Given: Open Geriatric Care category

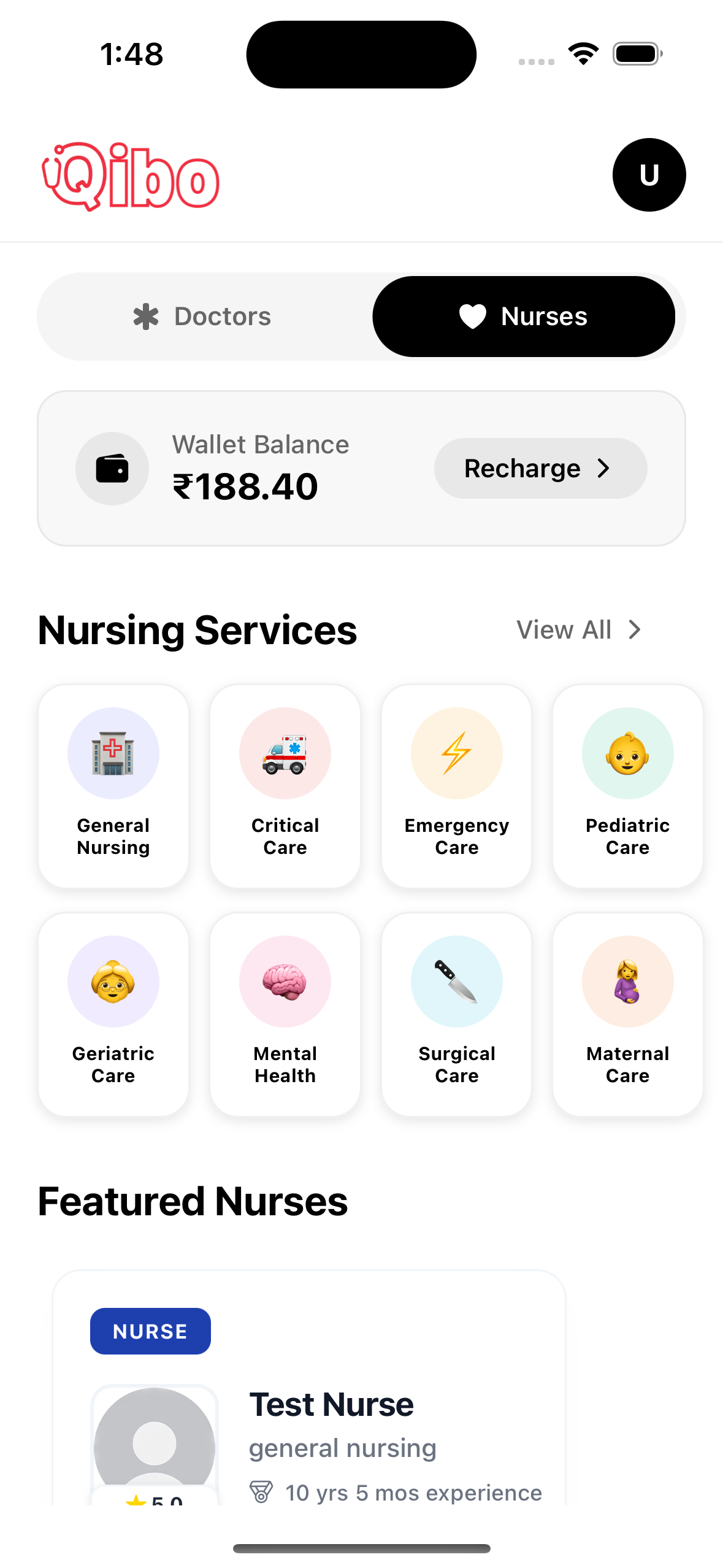Looking at the screenshot, I should (113, 1014).
